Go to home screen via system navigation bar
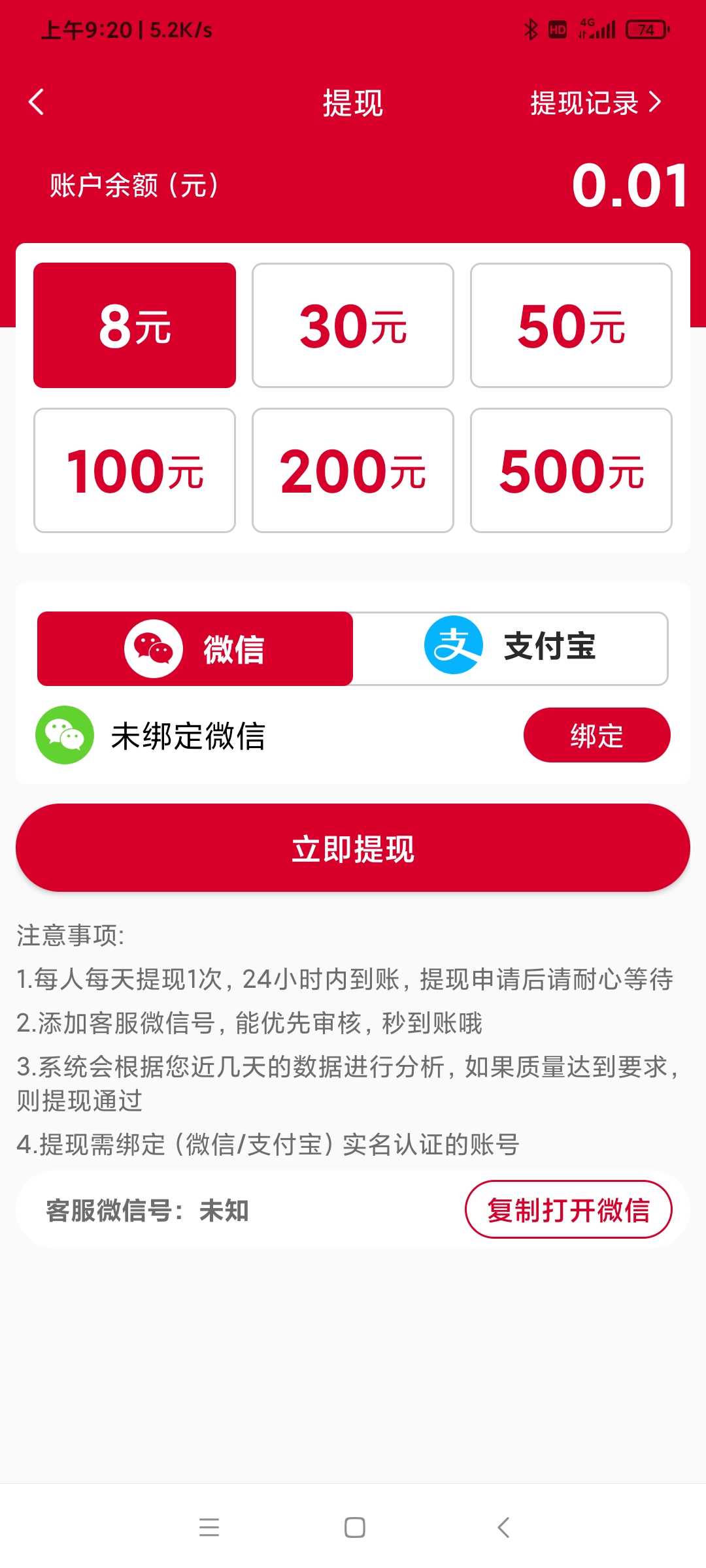This screenshot has height=1568, width=706. click(354, 1527)
